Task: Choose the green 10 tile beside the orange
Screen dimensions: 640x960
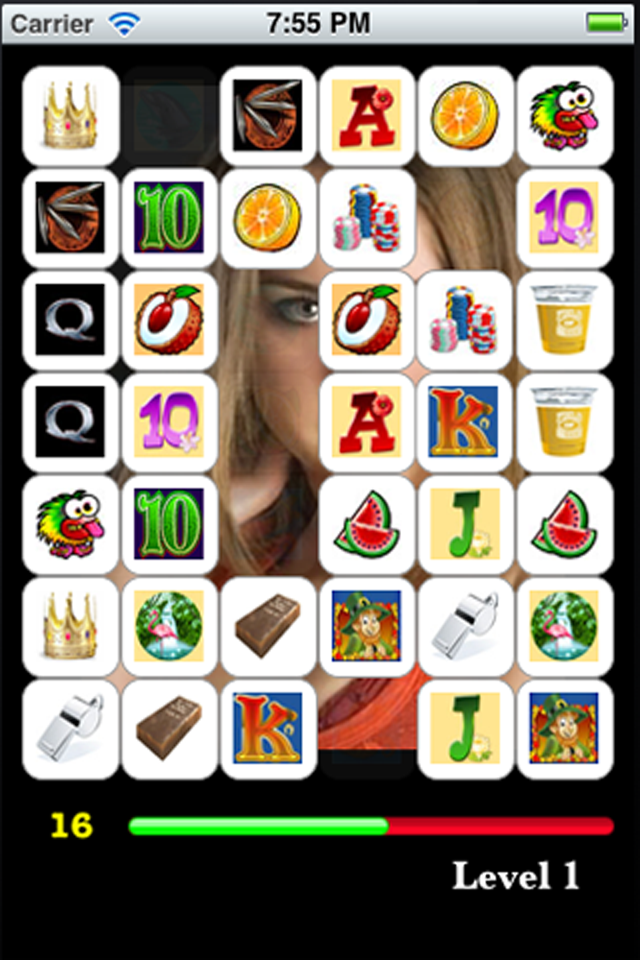Action: pyautogui.click(x=169, y=218)
